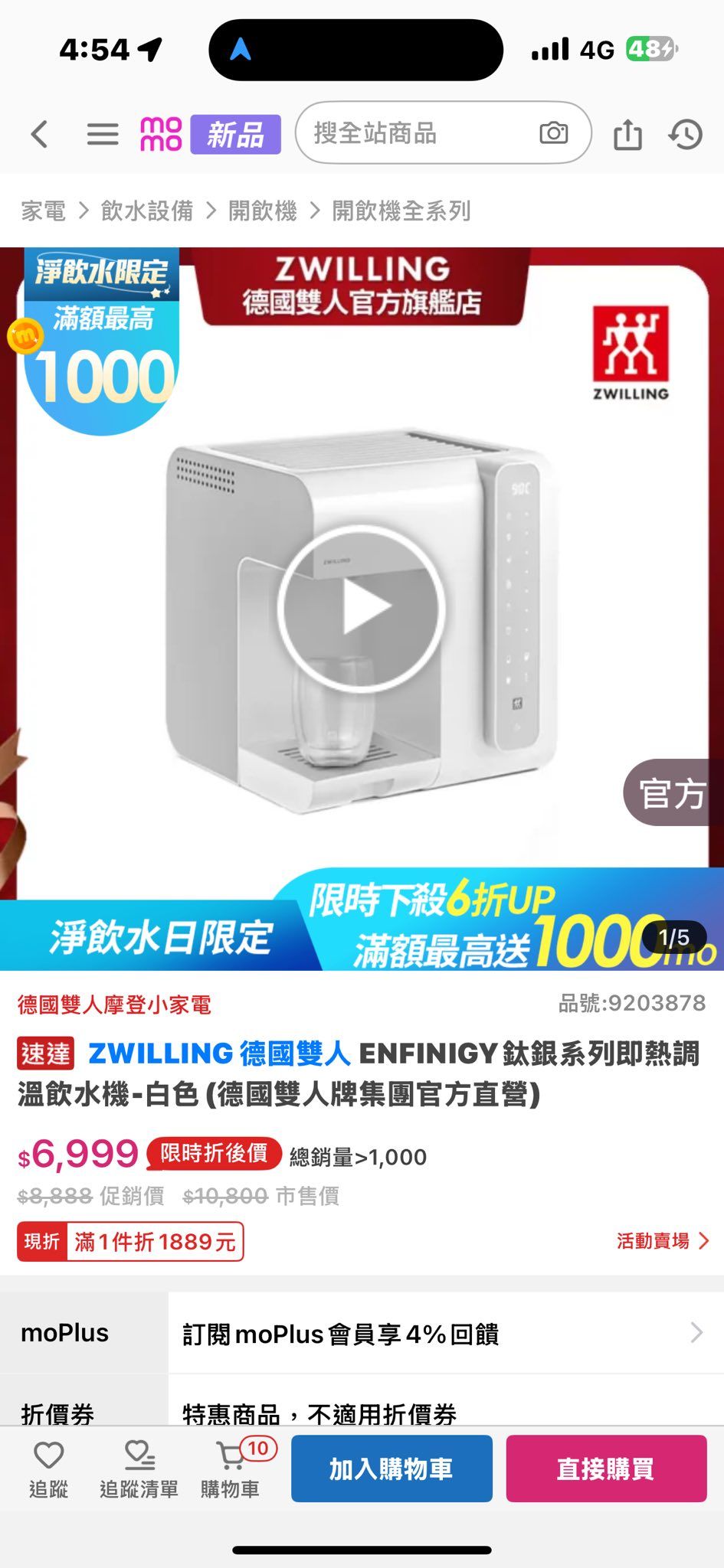Open 活動賣場 promotion page
The height and width of the screenshot is (1568, 724).
[663, 1241]
